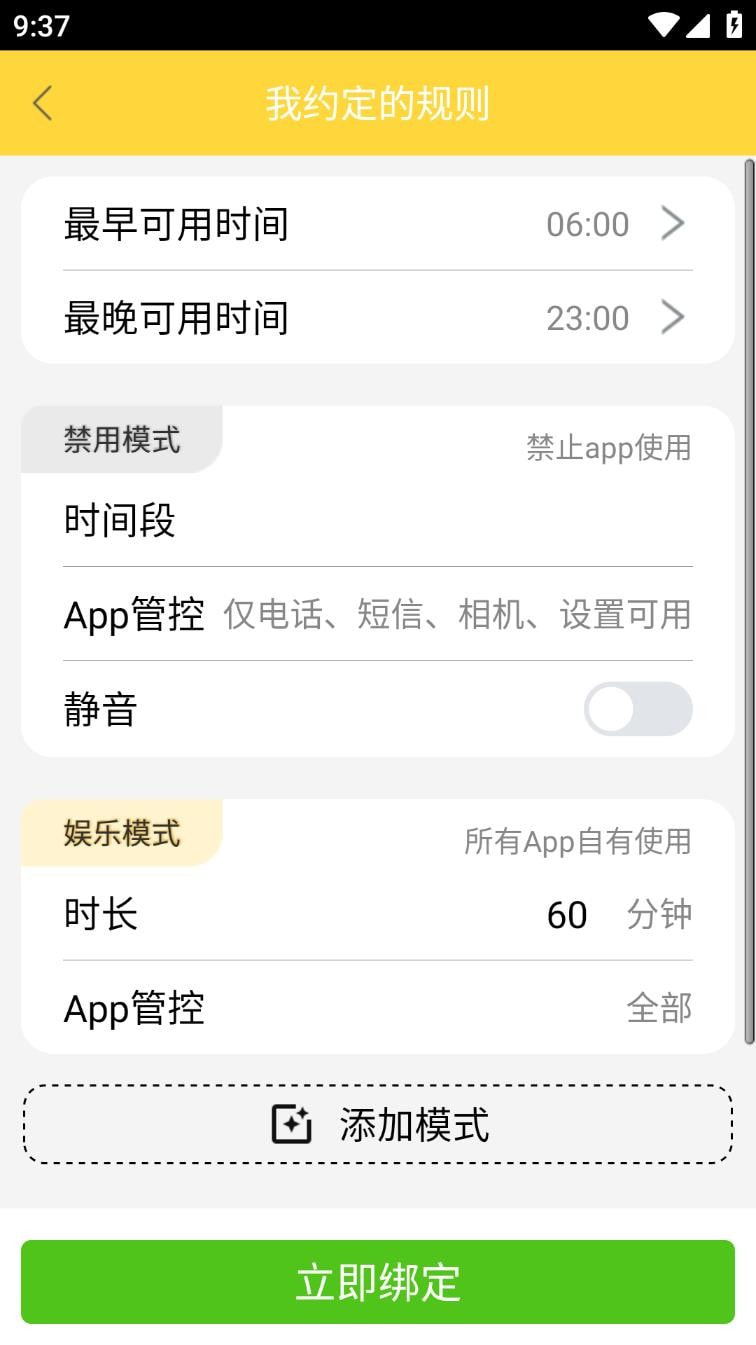Click 全部 next to App管控
This screenshot has width=756, height=1345.
point(660,1008)
